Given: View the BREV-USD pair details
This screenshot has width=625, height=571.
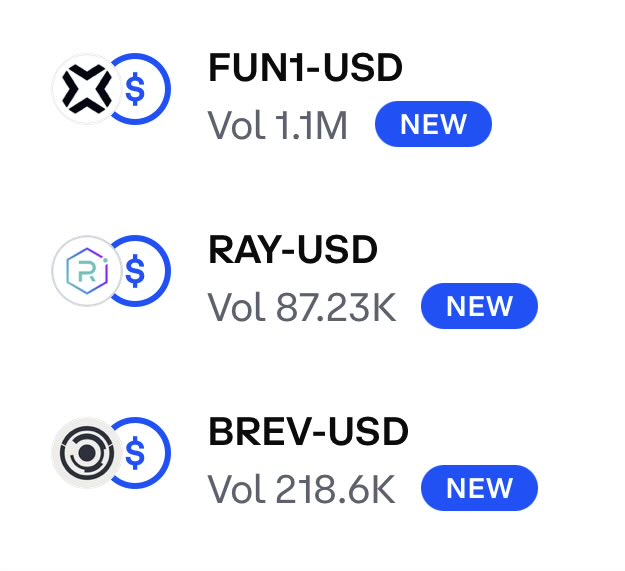Looking at the screenshot, I should [x=308, y=433].
